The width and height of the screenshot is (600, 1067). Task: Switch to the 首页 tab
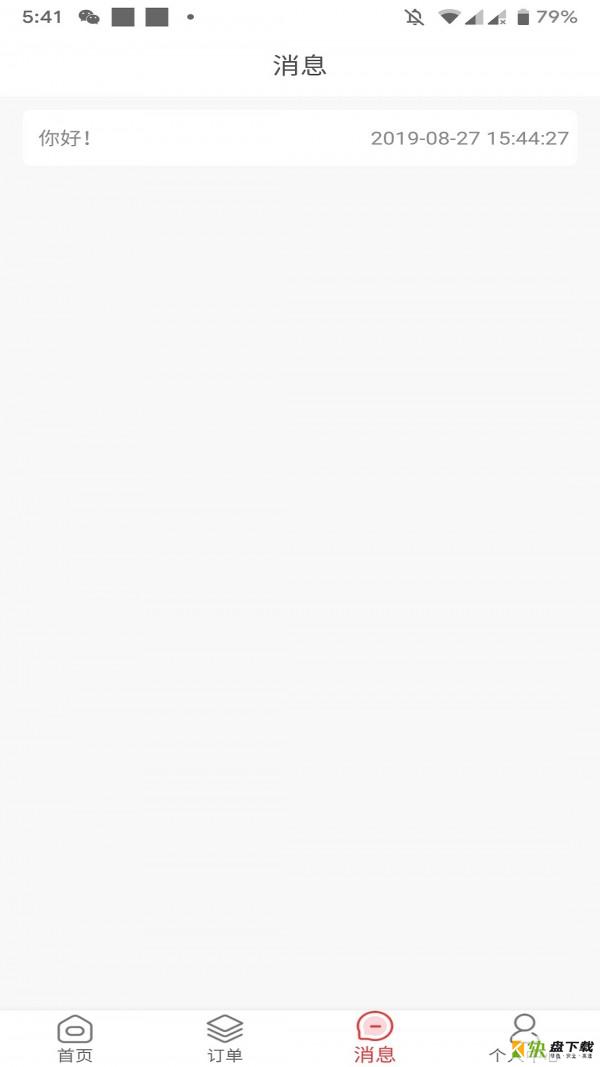coord(75,1038)
